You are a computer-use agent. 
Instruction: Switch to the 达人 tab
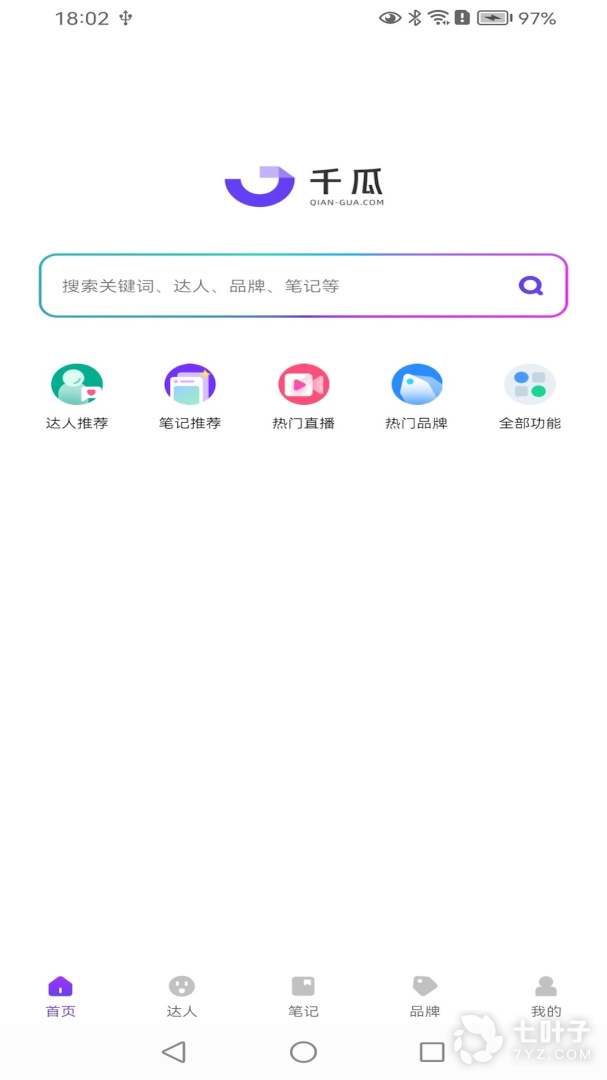pyautogui.click(x=182, y=997)
